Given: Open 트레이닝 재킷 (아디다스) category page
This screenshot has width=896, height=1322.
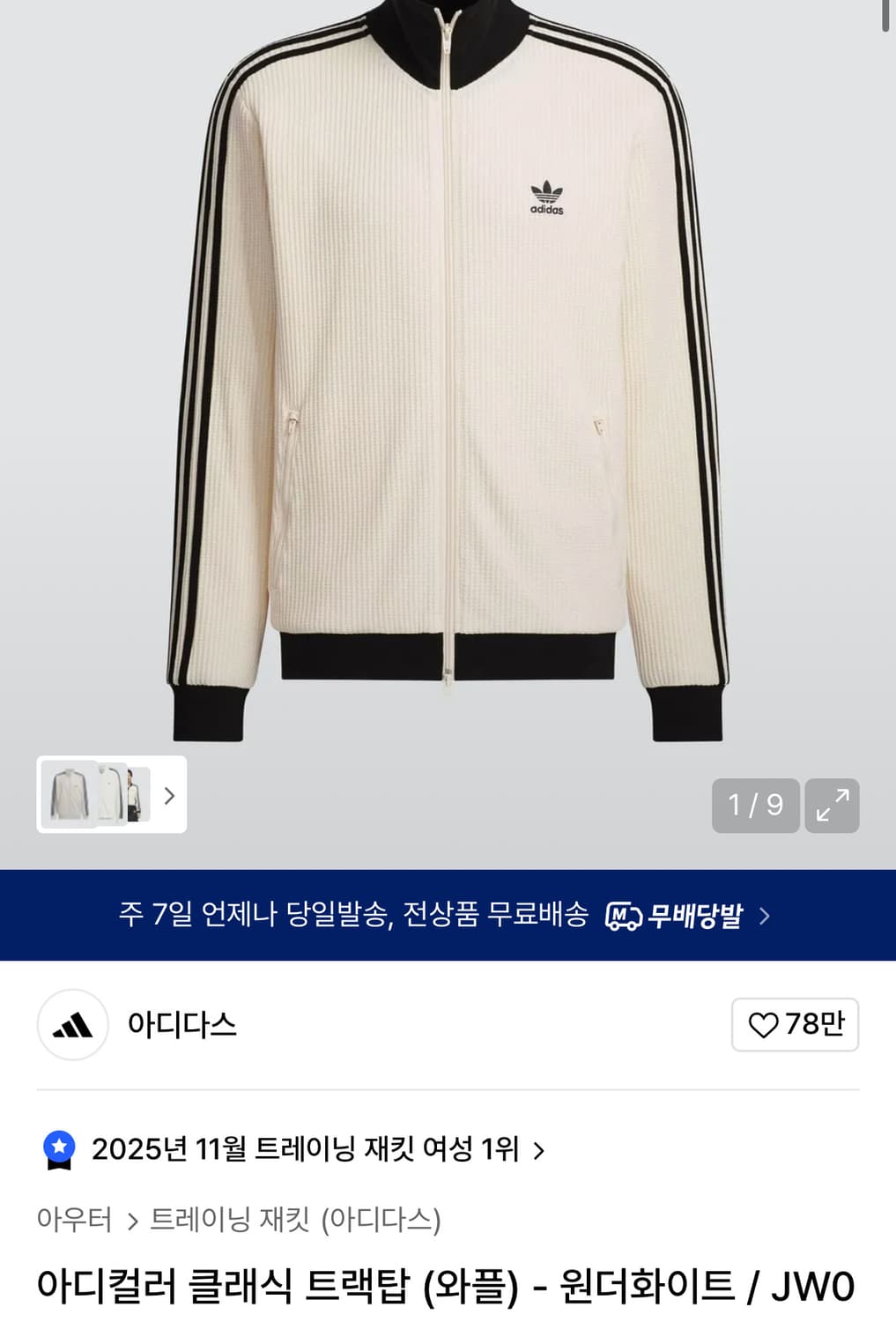Looking at the screenshot, I should (x=293, y=1222).
